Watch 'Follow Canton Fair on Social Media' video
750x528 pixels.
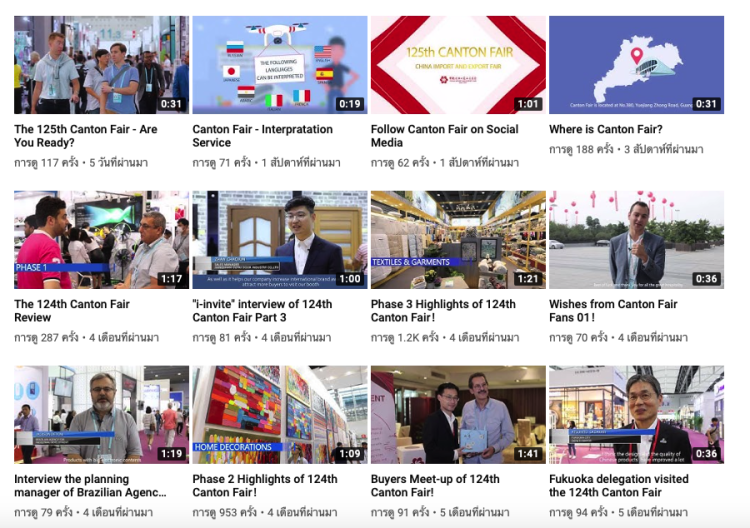coord(458,65)
